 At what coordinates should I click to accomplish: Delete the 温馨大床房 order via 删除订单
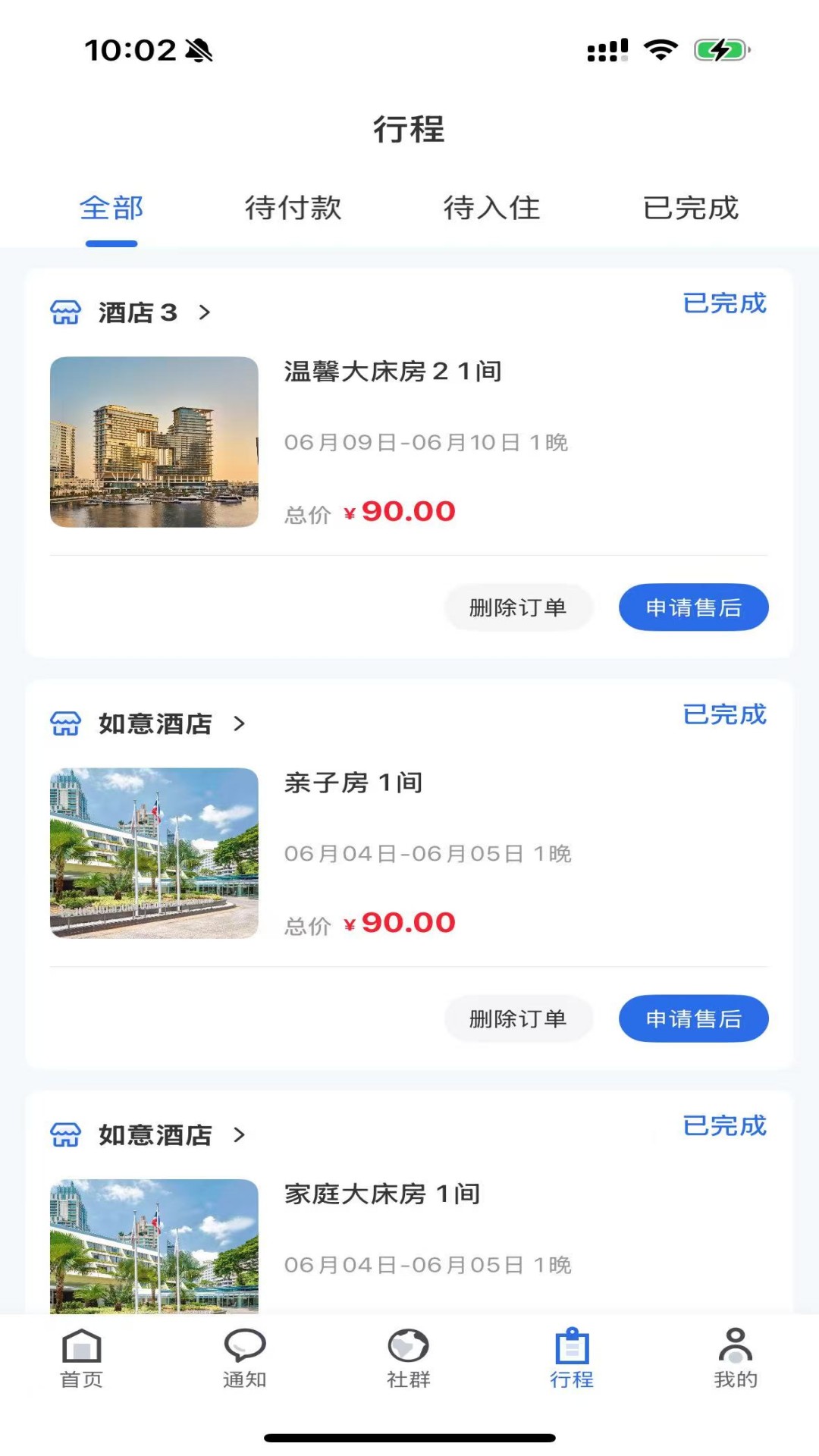(518, 607)
